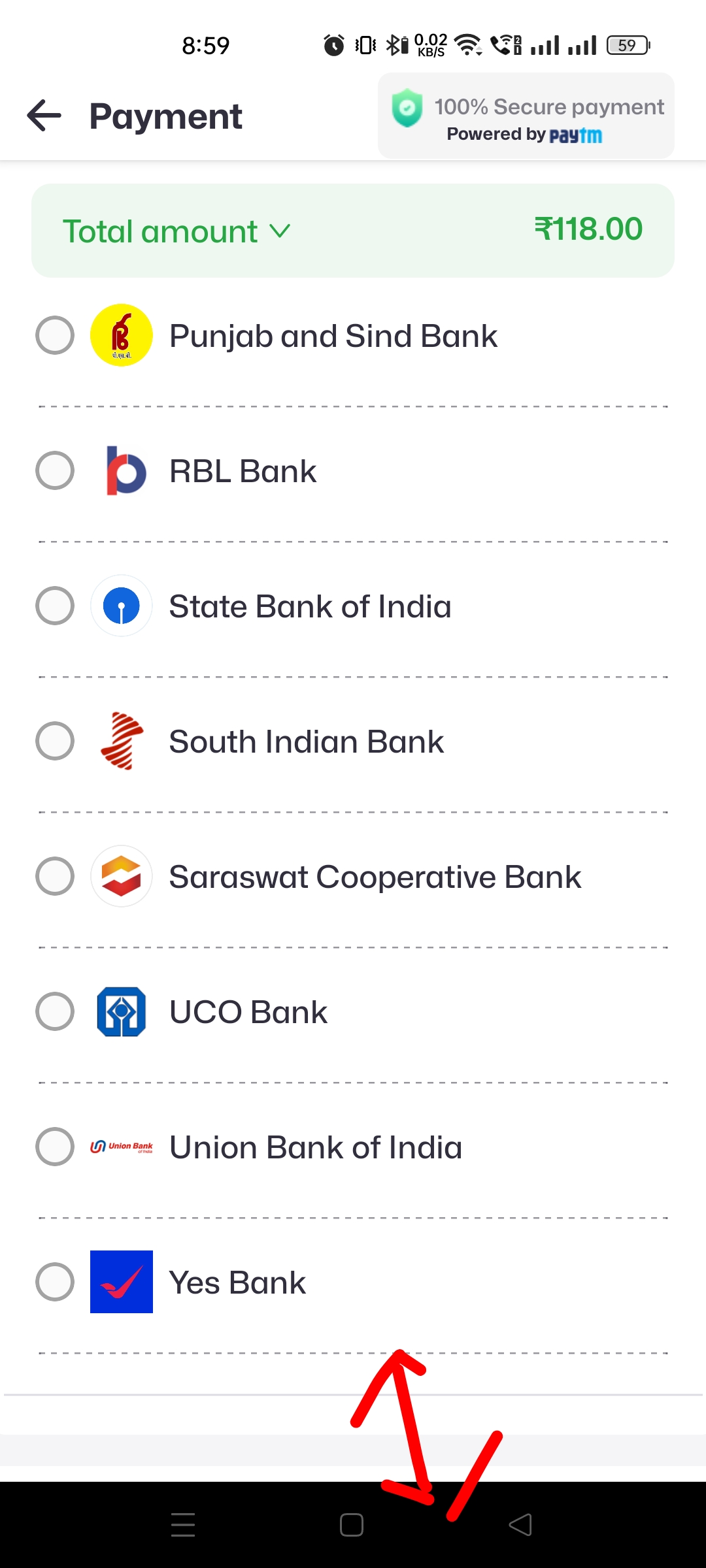This screenshot has width=706, height=1568.
Task: Pick South Indian Bank option
Action: (55, 741)
